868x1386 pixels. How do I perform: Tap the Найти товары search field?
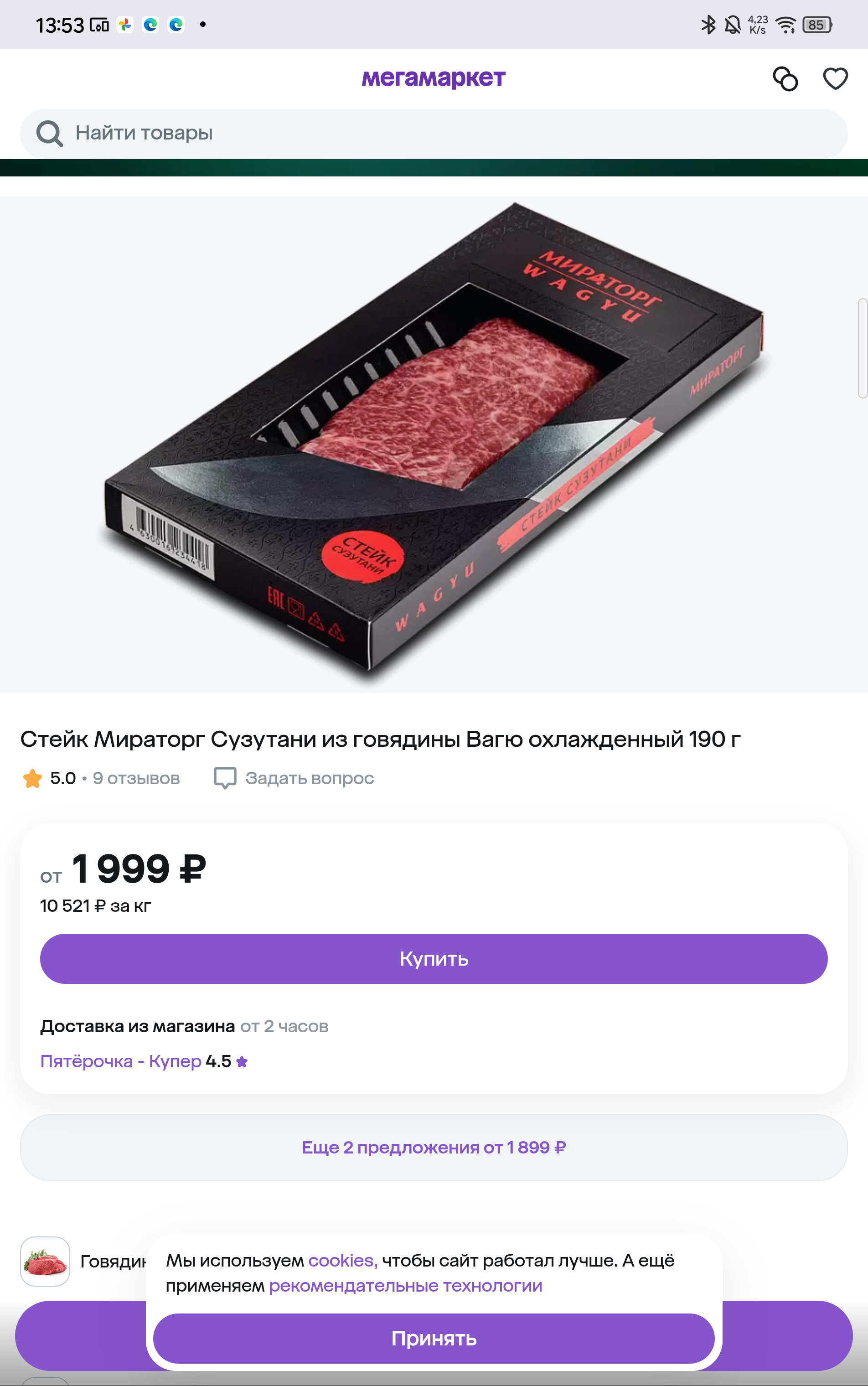tap(434, 133)
